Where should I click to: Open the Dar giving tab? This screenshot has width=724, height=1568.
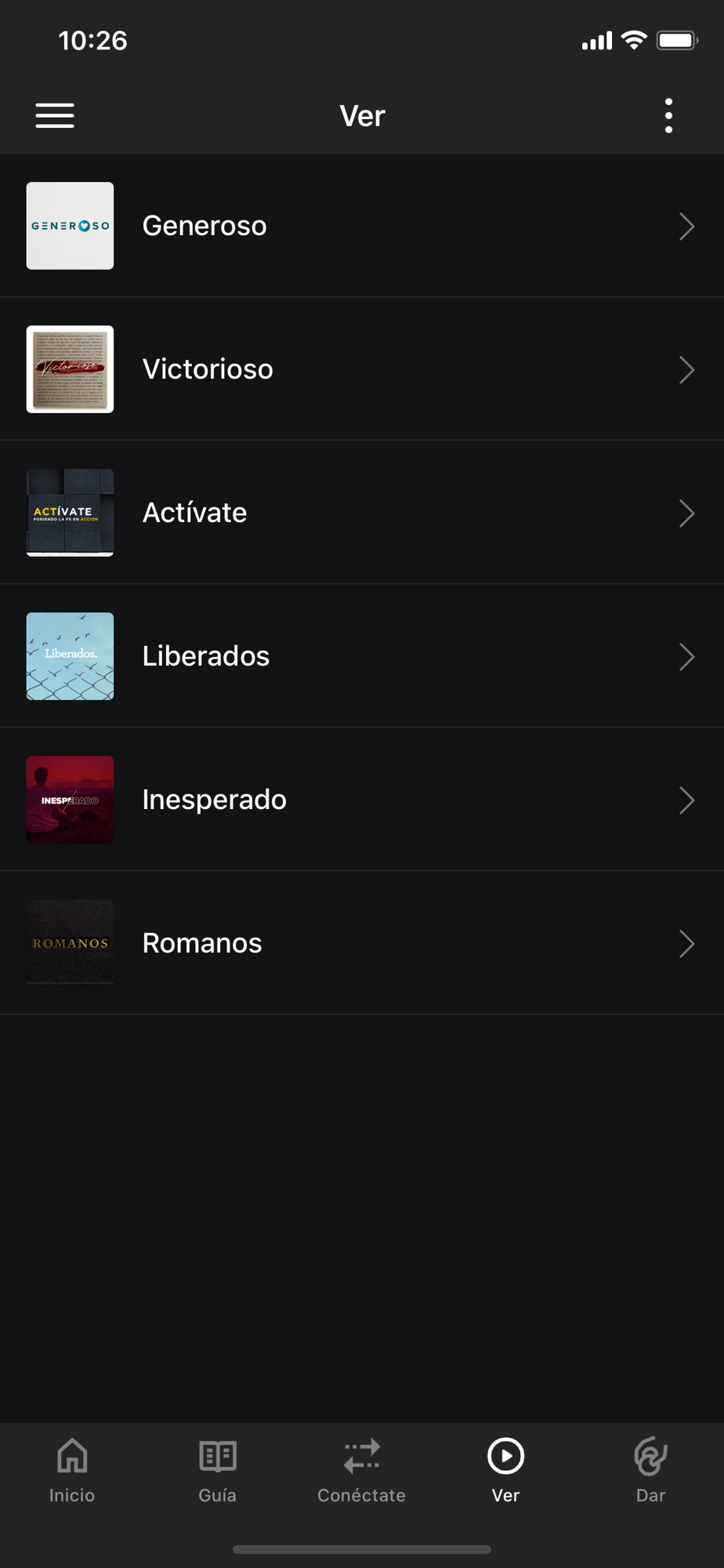650,1470
